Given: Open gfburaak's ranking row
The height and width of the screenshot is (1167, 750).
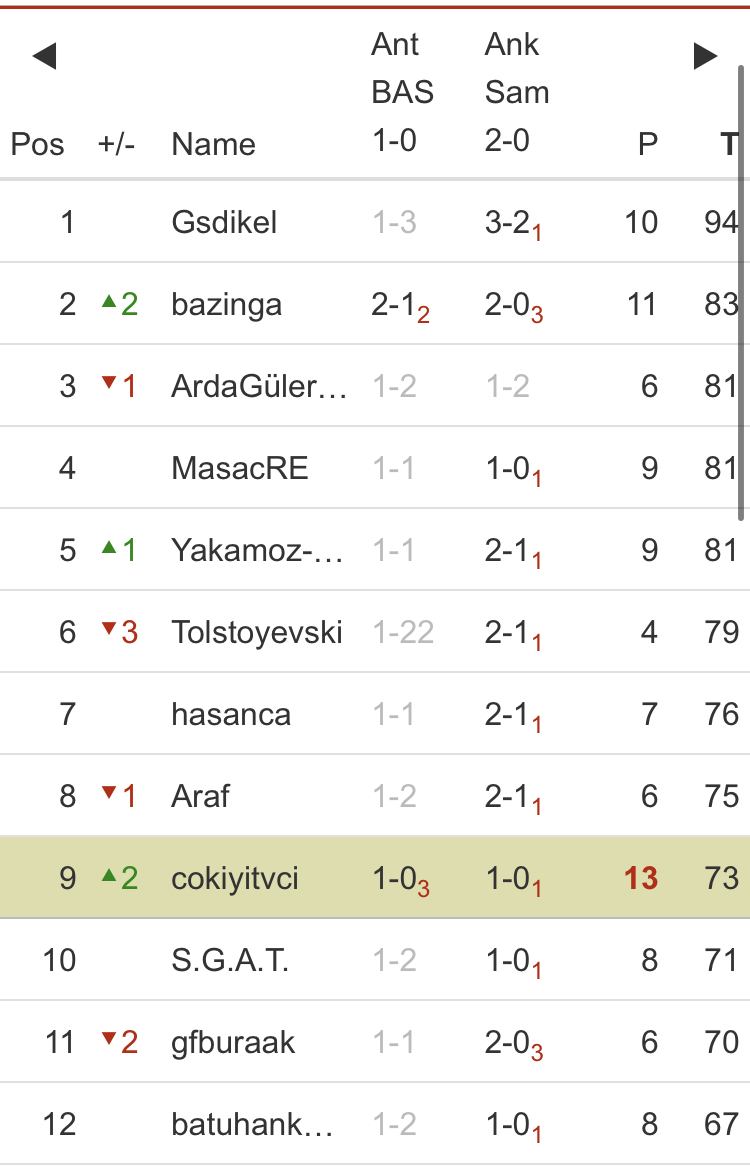Looking at the screenshot, I should 233,1042.
